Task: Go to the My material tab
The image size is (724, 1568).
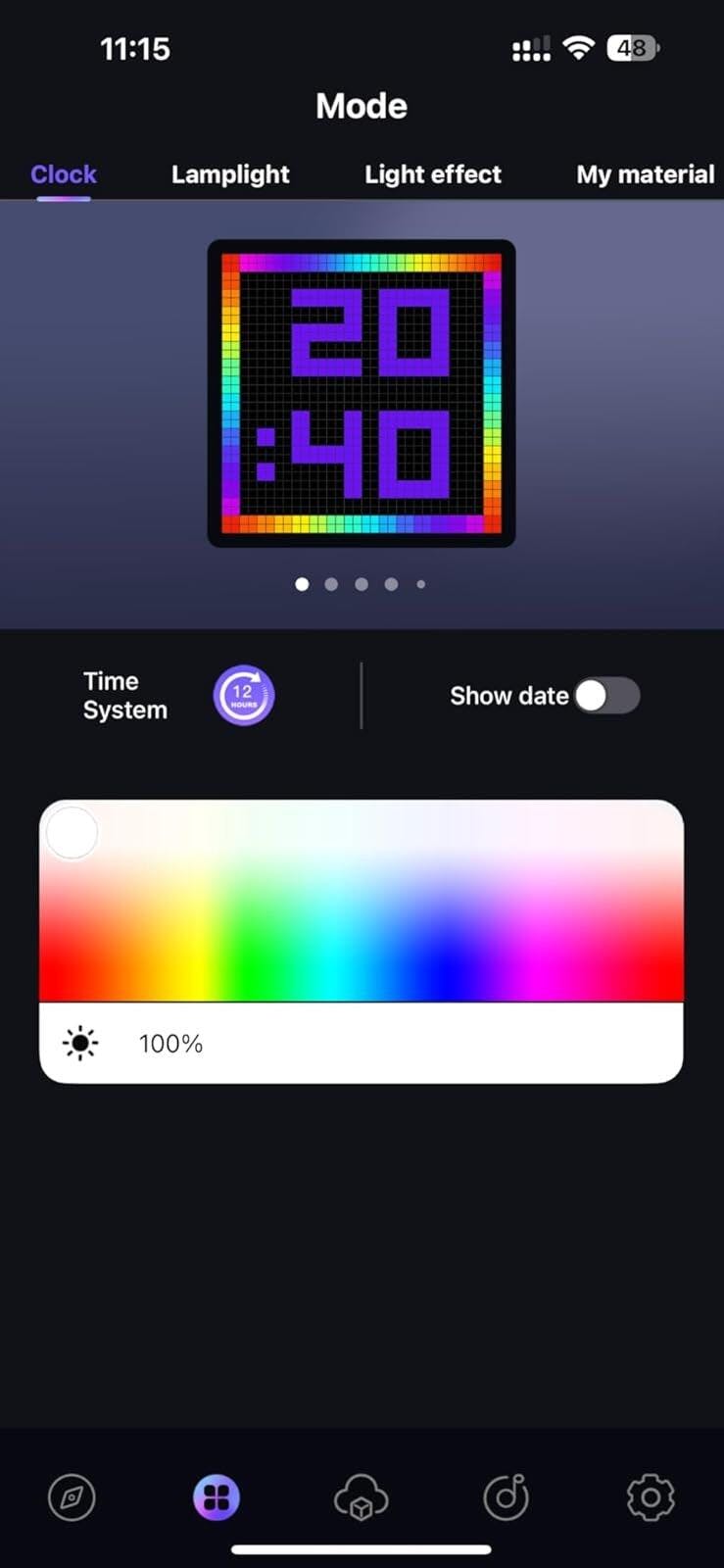Action: click(x=645, y=174)
